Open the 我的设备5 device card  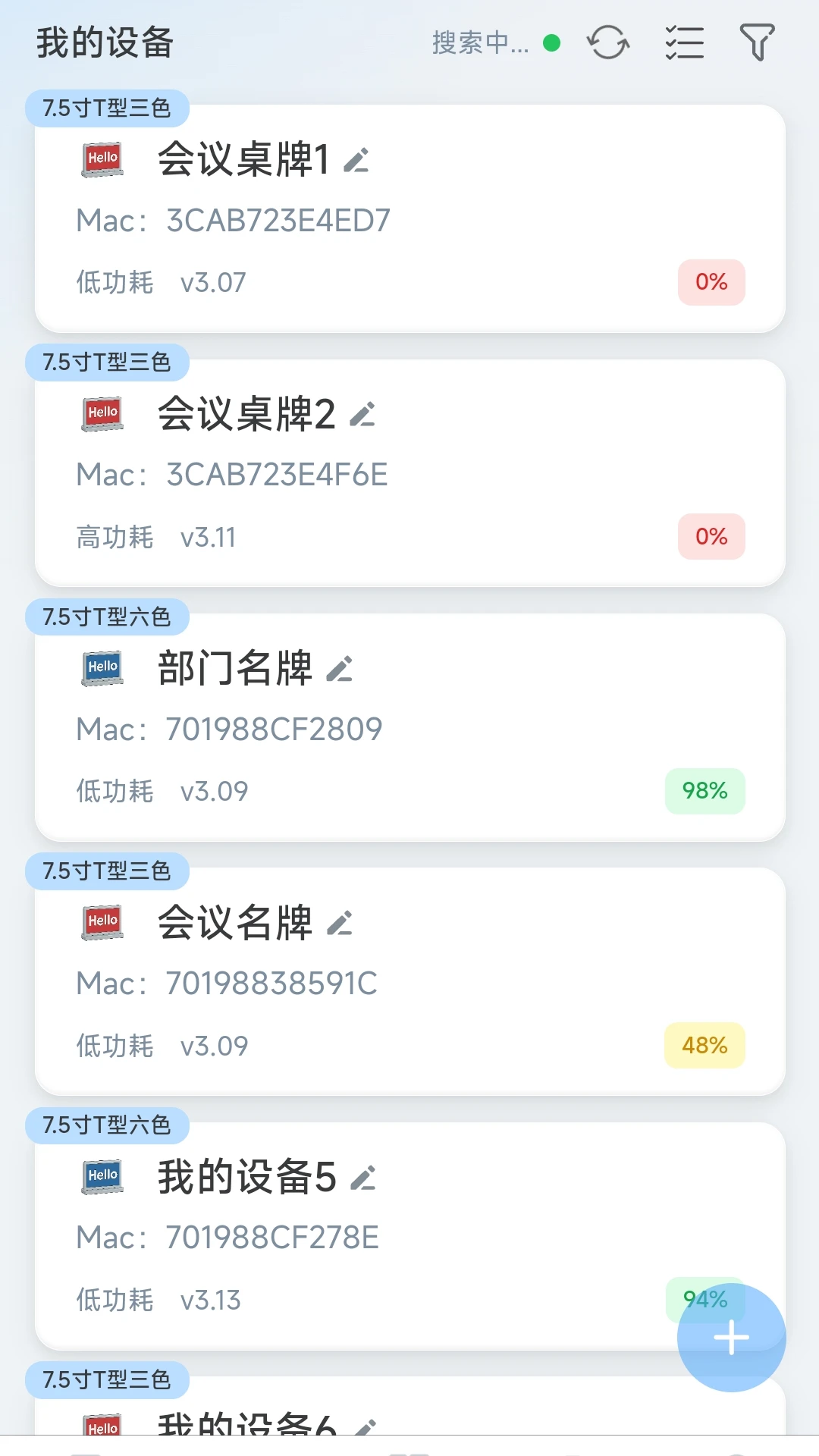(x=409, y=1236)
